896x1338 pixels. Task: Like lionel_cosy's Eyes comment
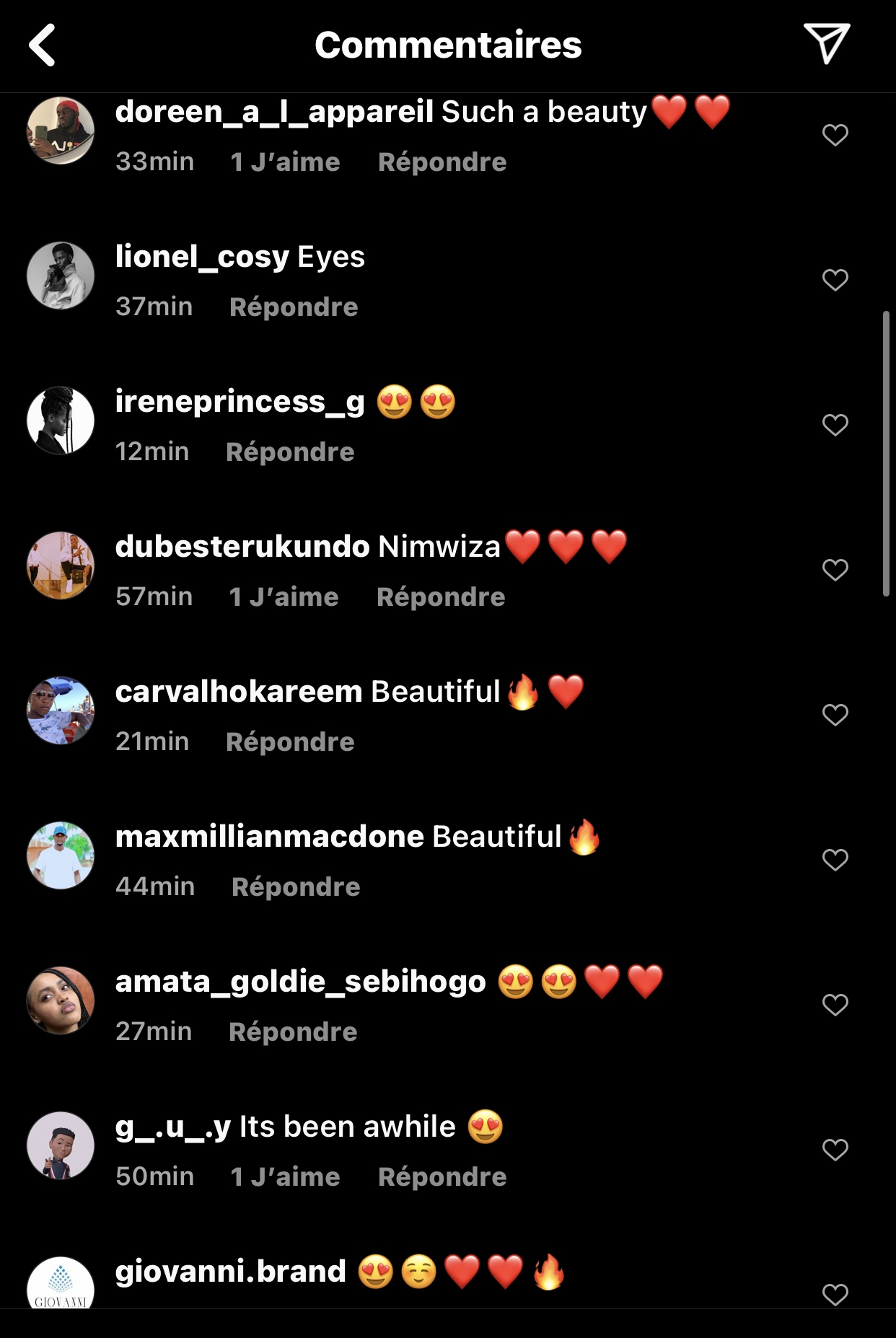pos(835,280)
